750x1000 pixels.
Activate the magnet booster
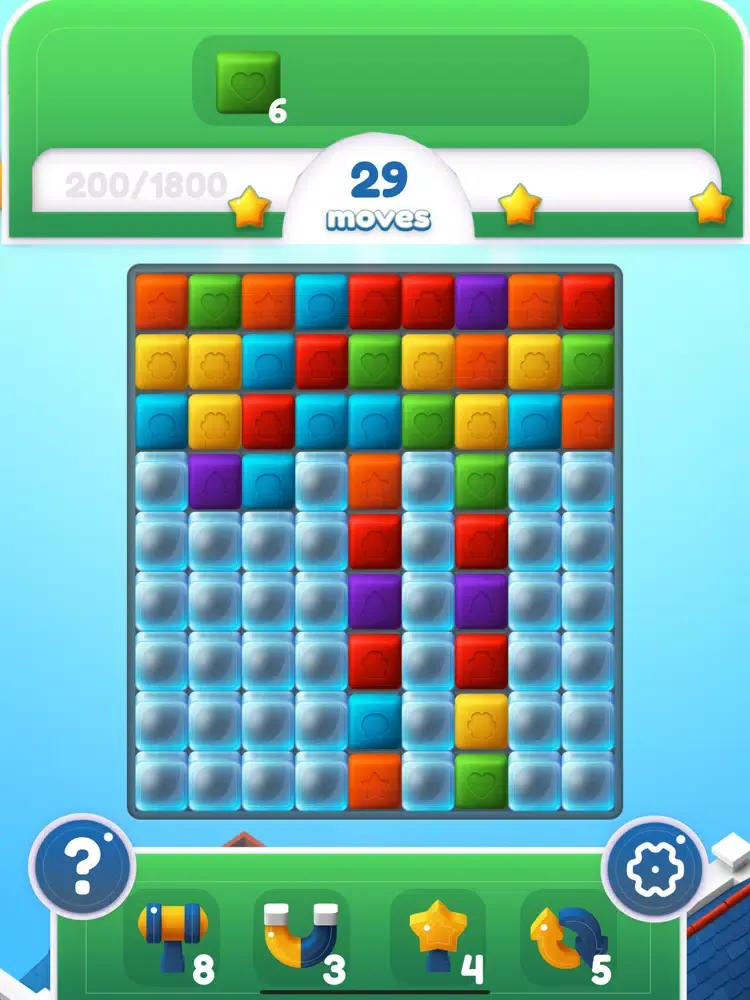[301, 939]
